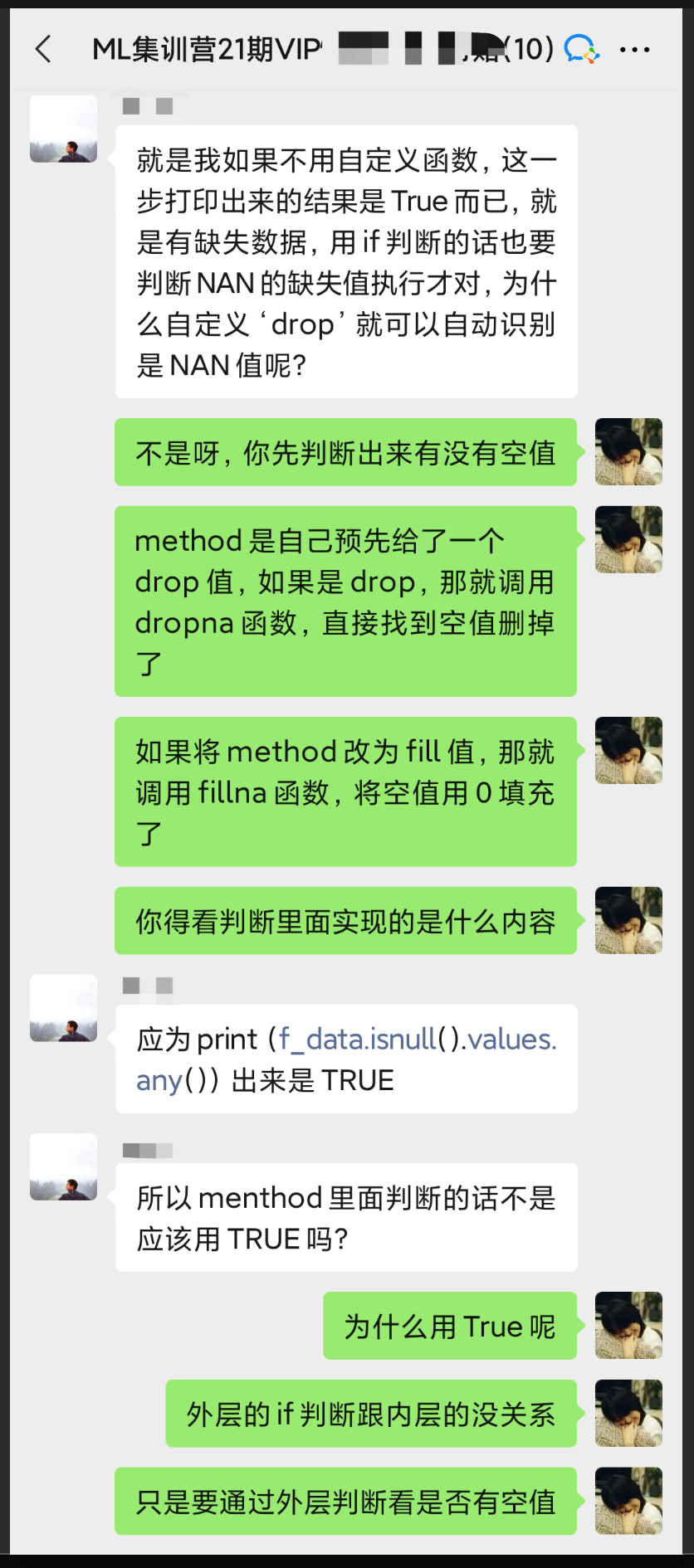This screenshot has height=1568, width=694.
Task: Tap sender avatar beside the first NAN question
Action: (63, 129)
